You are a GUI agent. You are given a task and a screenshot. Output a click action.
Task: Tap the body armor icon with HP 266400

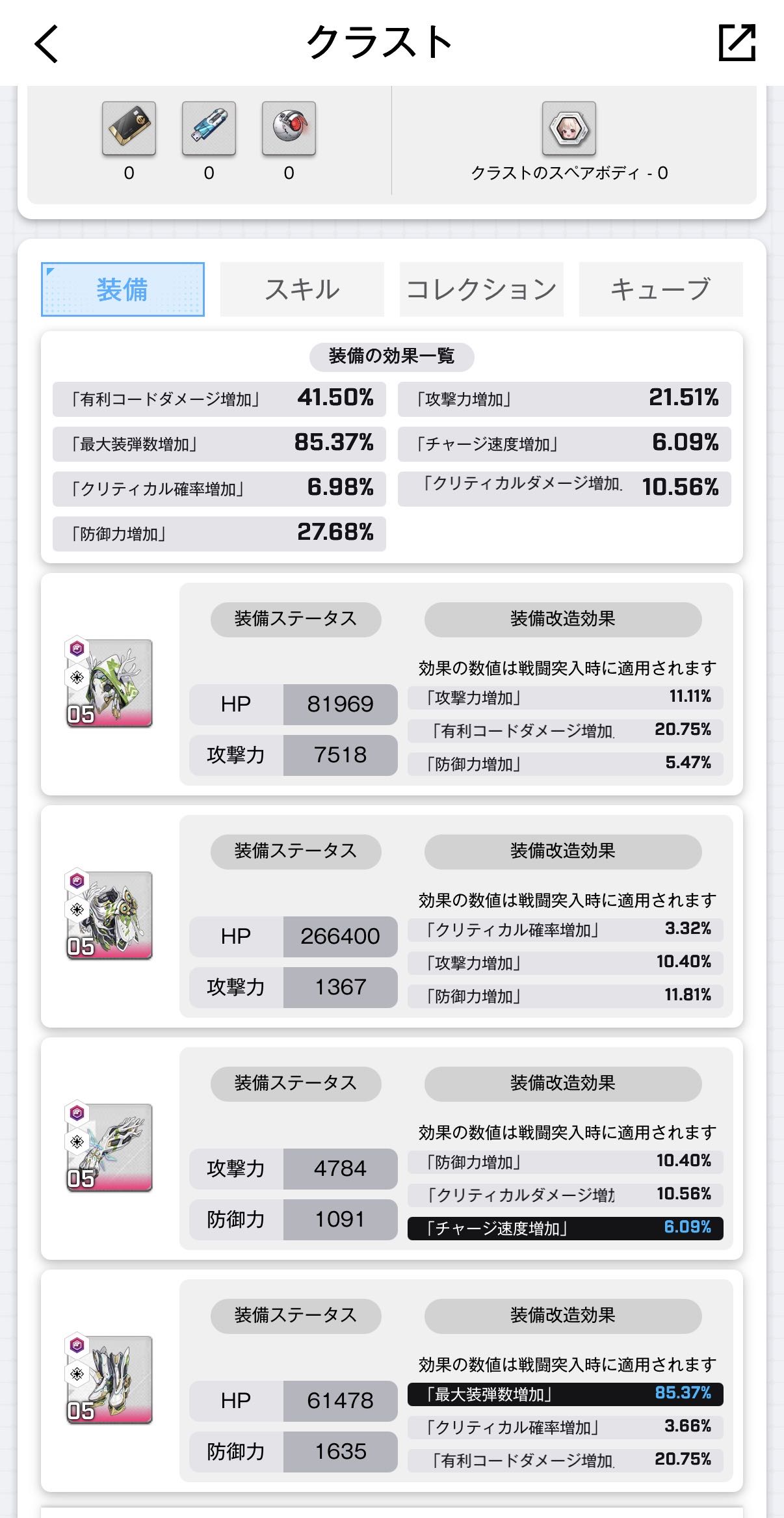pos(109,914)
